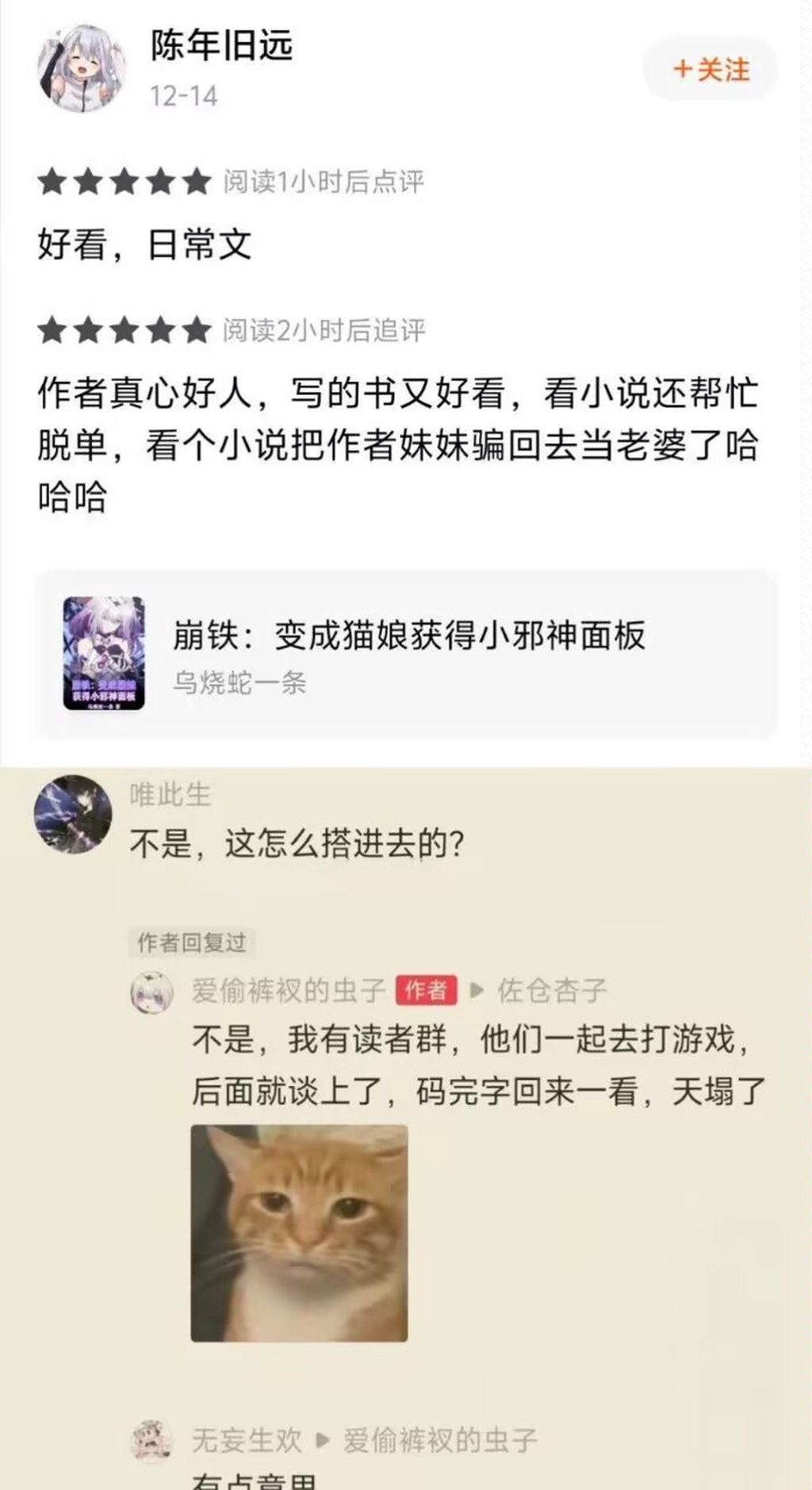View 唯此生's profile avatar
This screenshot has width=812, height=1490.
pos(73,815)
